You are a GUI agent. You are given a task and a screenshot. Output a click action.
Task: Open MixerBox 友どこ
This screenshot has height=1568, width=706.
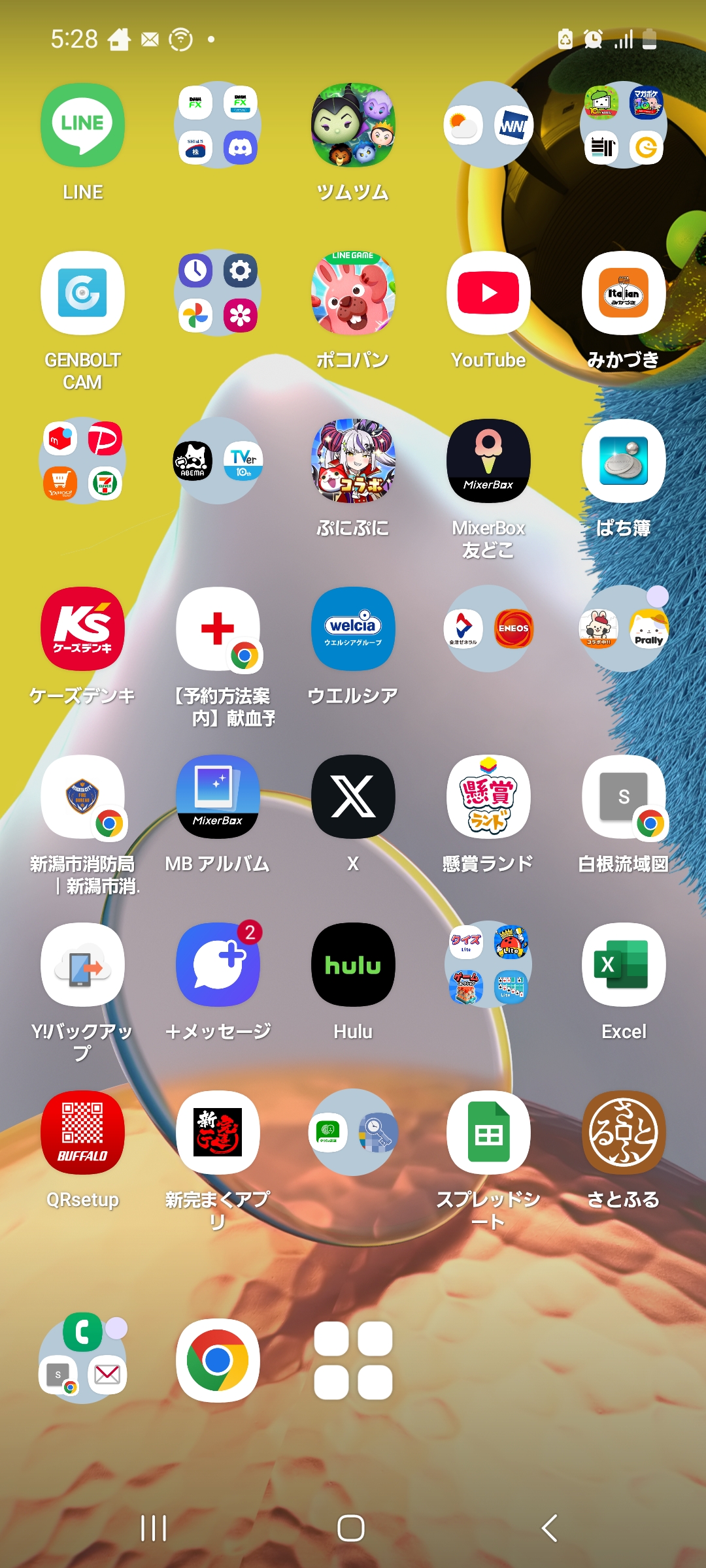[x=488, y=461]
